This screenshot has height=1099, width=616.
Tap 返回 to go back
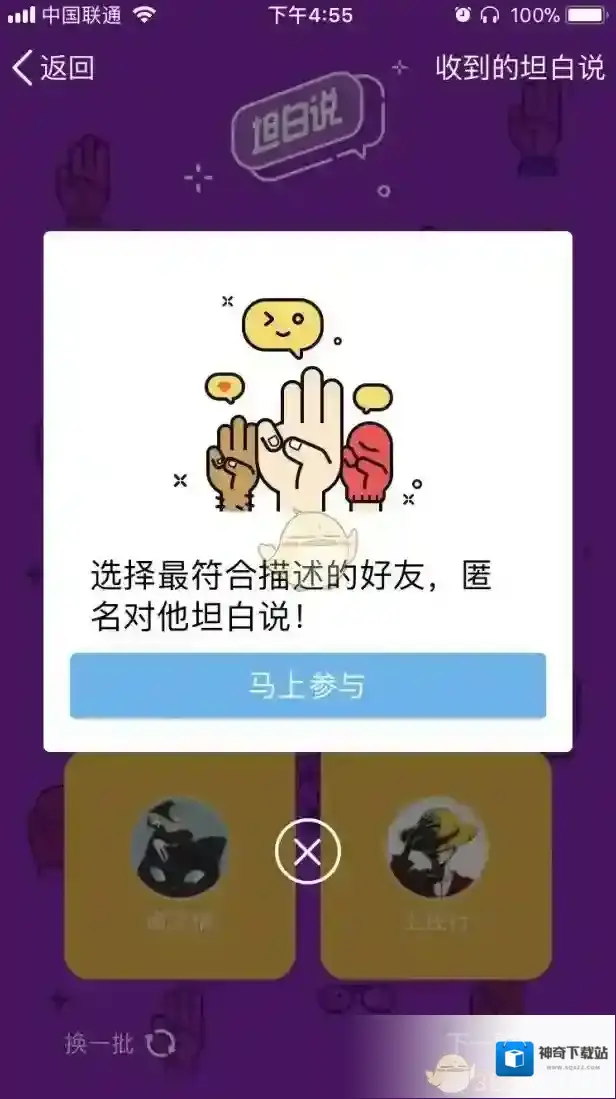[53, 68]
